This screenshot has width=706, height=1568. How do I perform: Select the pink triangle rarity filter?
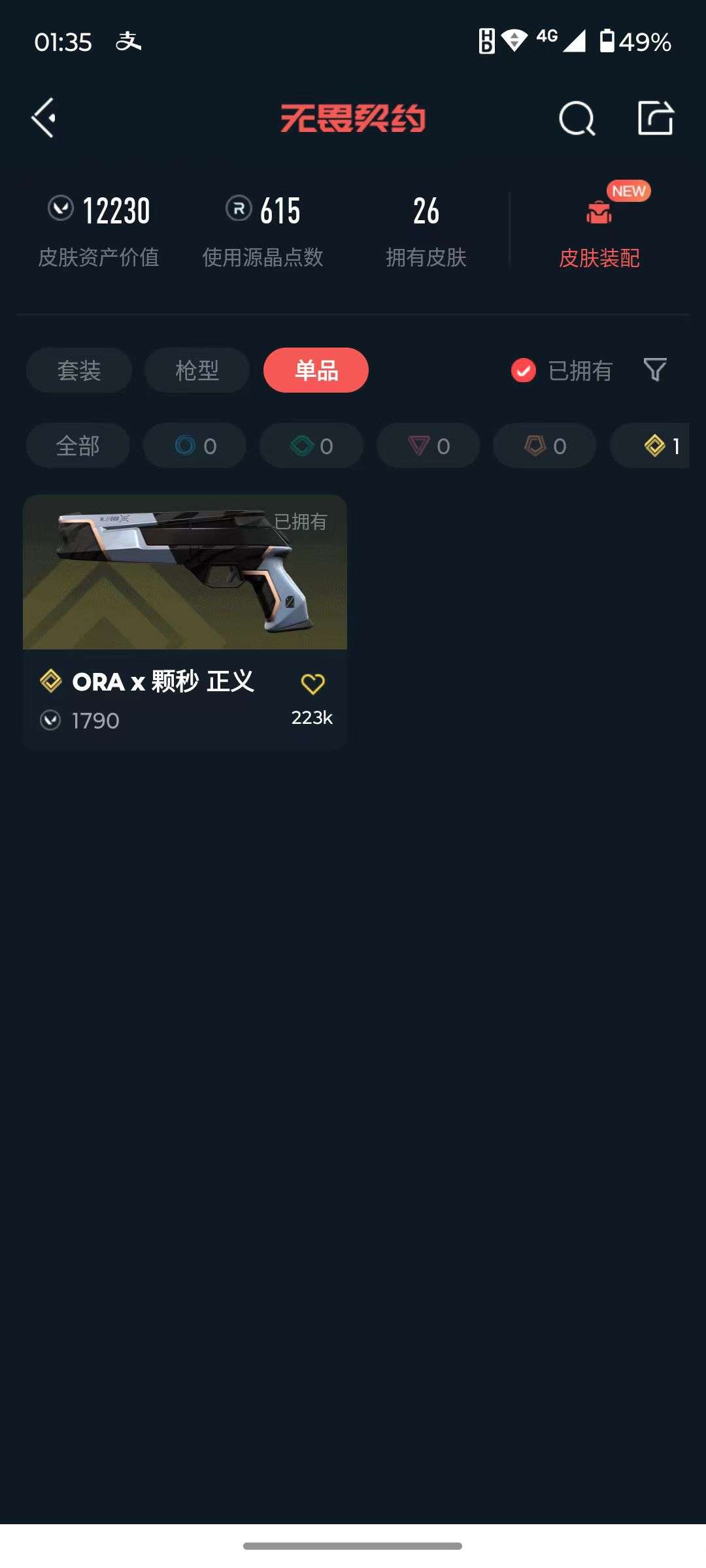coord(428,445)
